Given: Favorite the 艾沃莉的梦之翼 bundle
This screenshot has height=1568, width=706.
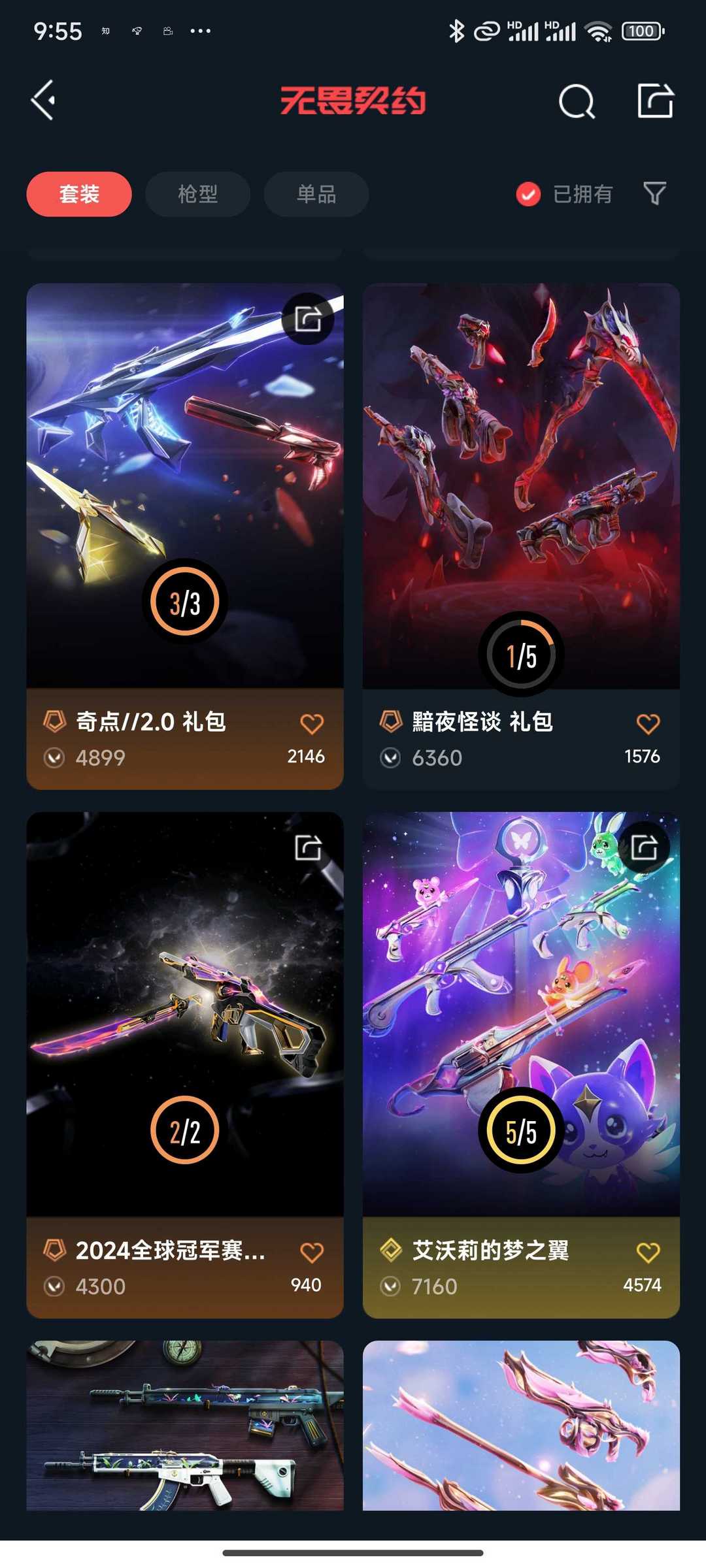Looking at the screenshot, I should pos(647,1252).
